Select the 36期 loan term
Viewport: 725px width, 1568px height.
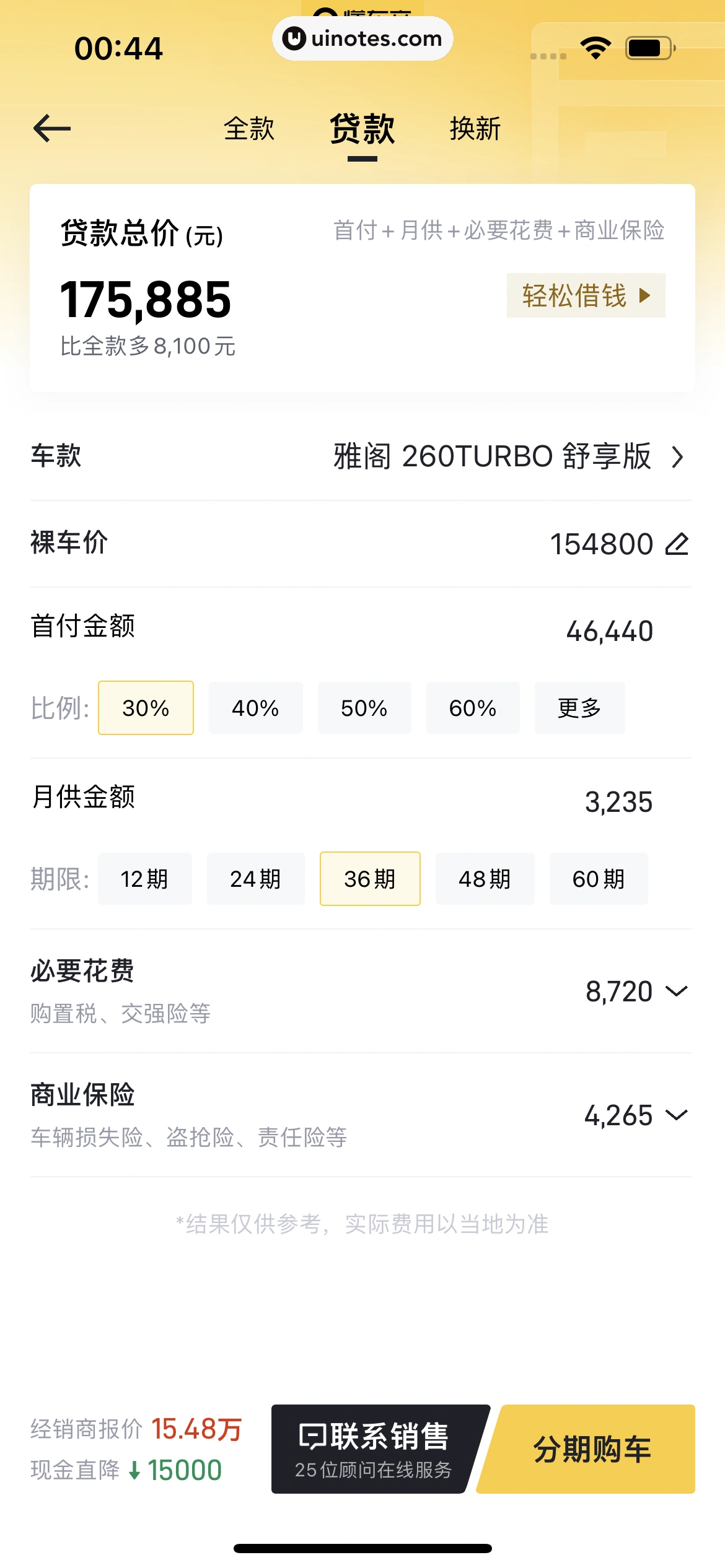point(370,879)
